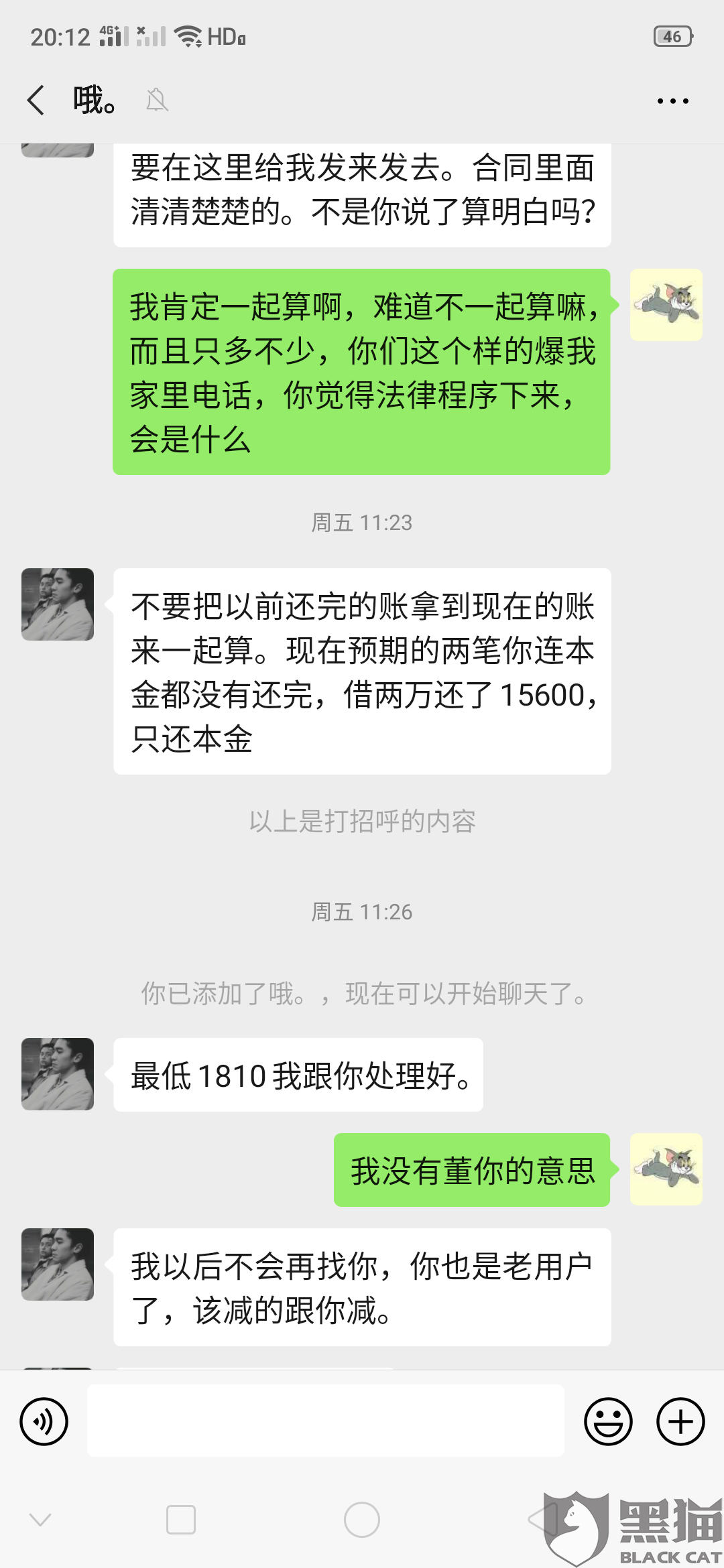Tap the battery indicator showing 46
Viewport: 724px width, 1568px height.
674,36
